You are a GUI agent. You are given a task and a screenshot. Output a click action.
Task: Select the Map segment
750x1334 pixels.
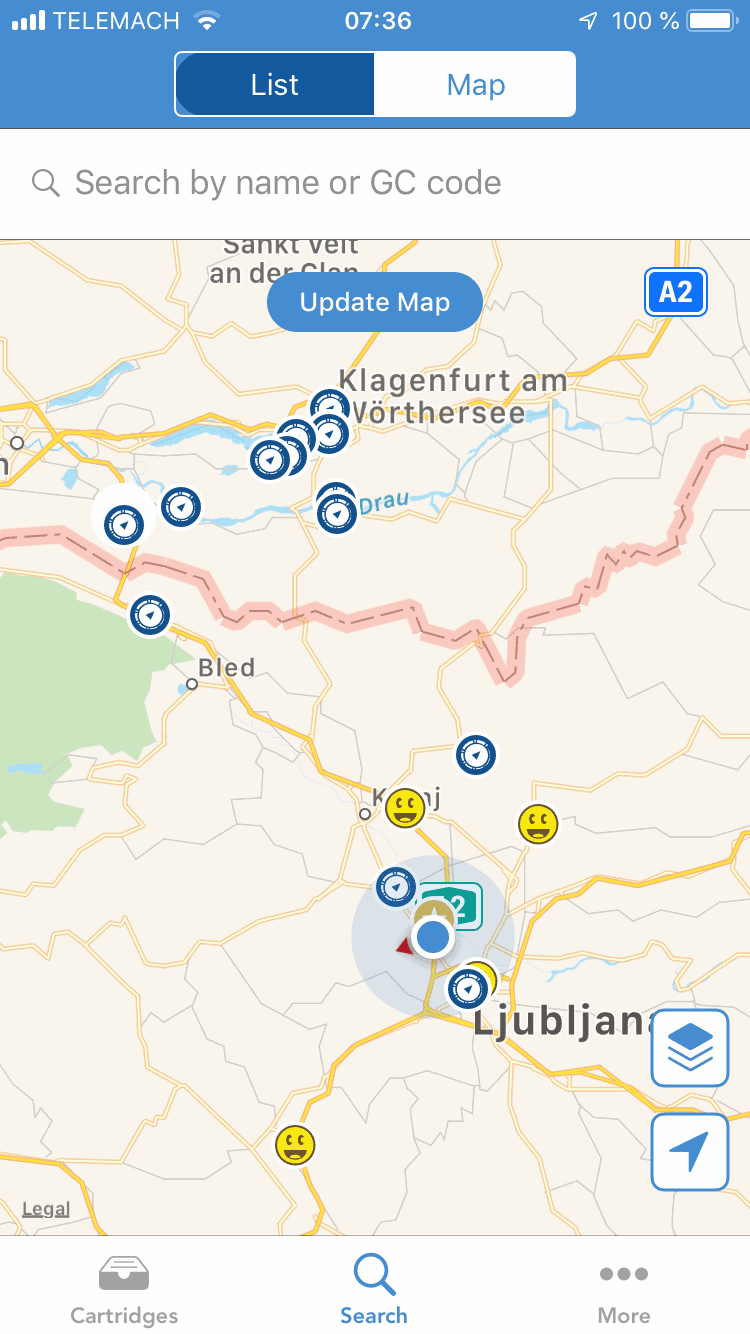pos(476,85)
